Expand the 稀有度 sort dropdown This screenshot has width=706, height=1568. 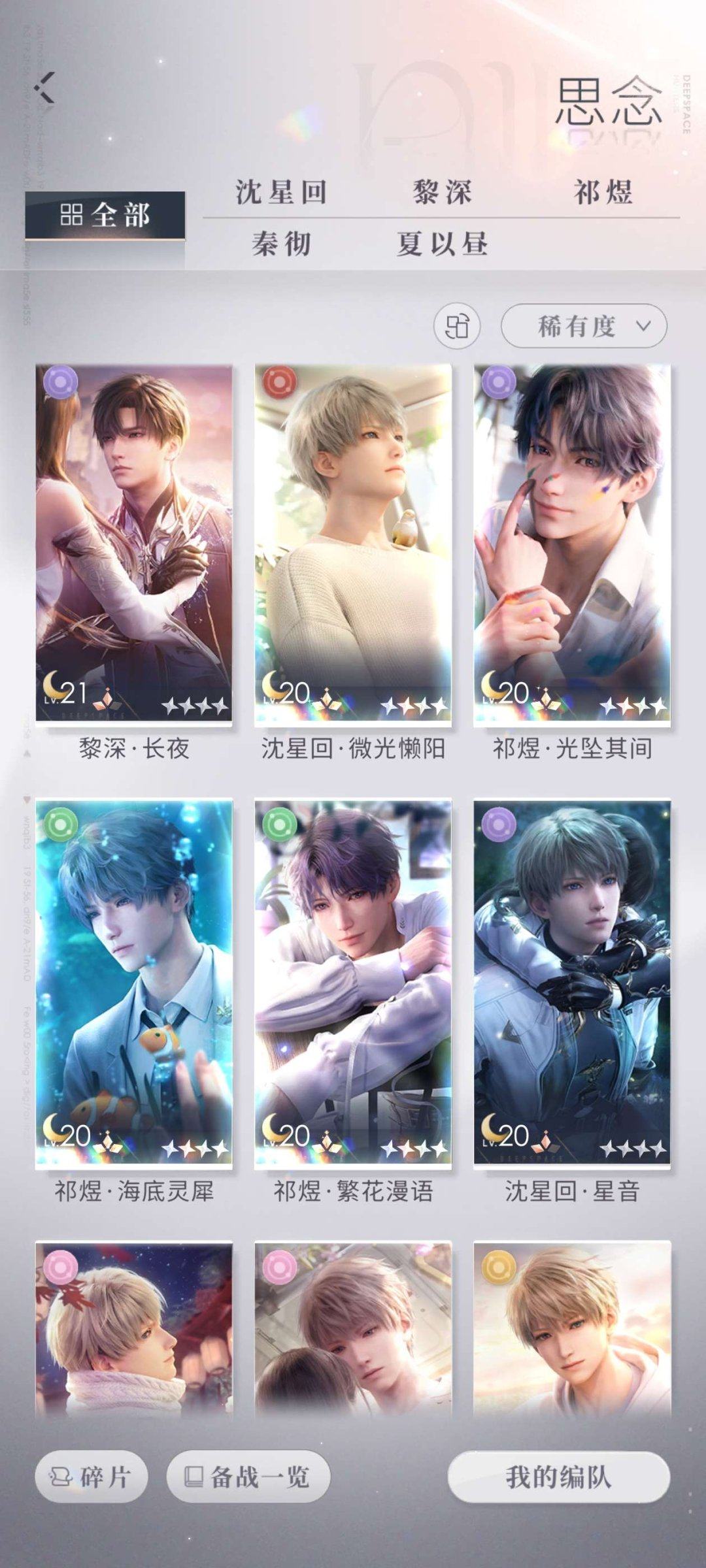pyautogui.click(x=584, y=325)
